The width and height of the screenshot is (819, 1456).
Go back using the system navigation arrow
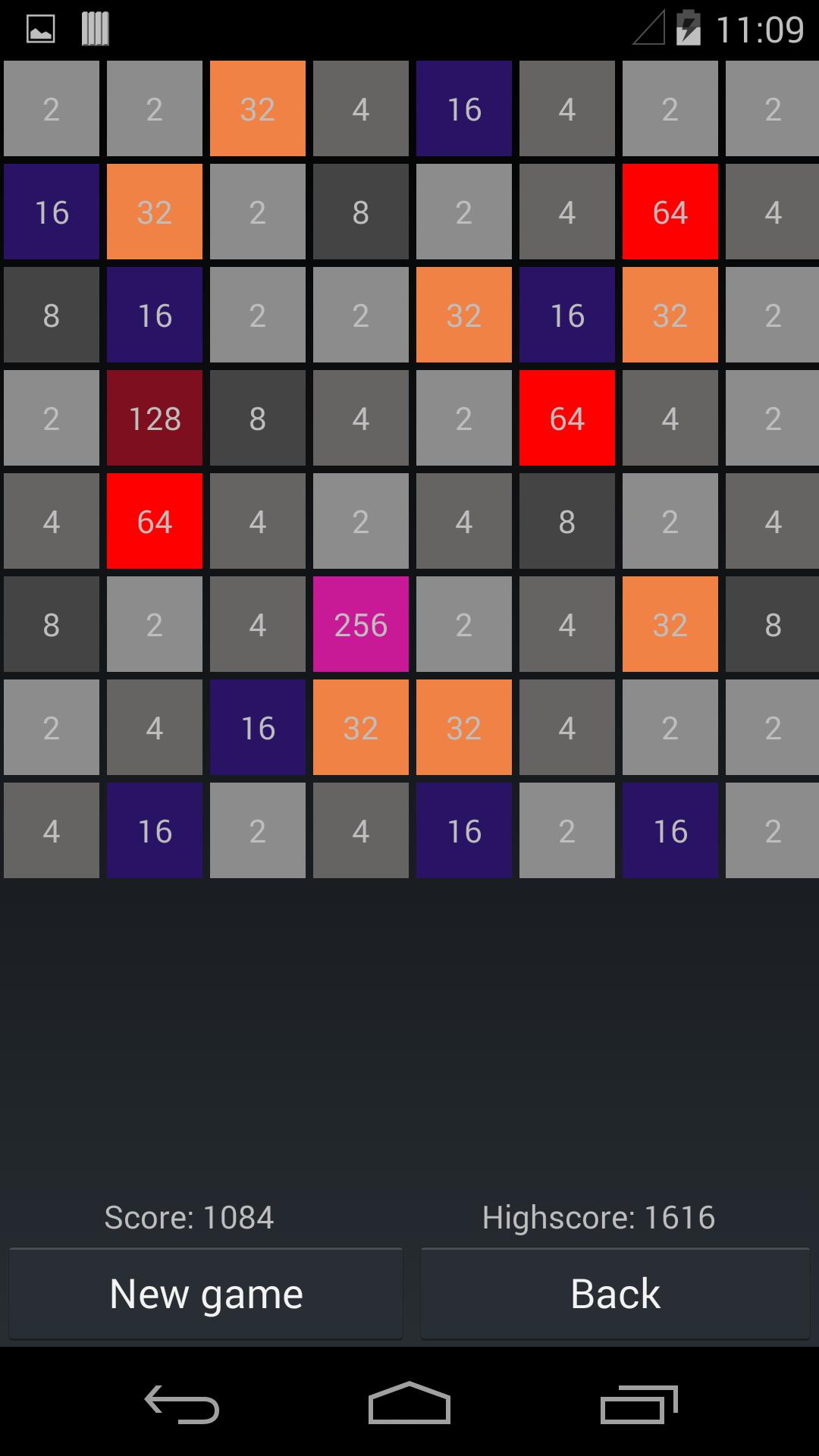tap(182, 1404)
